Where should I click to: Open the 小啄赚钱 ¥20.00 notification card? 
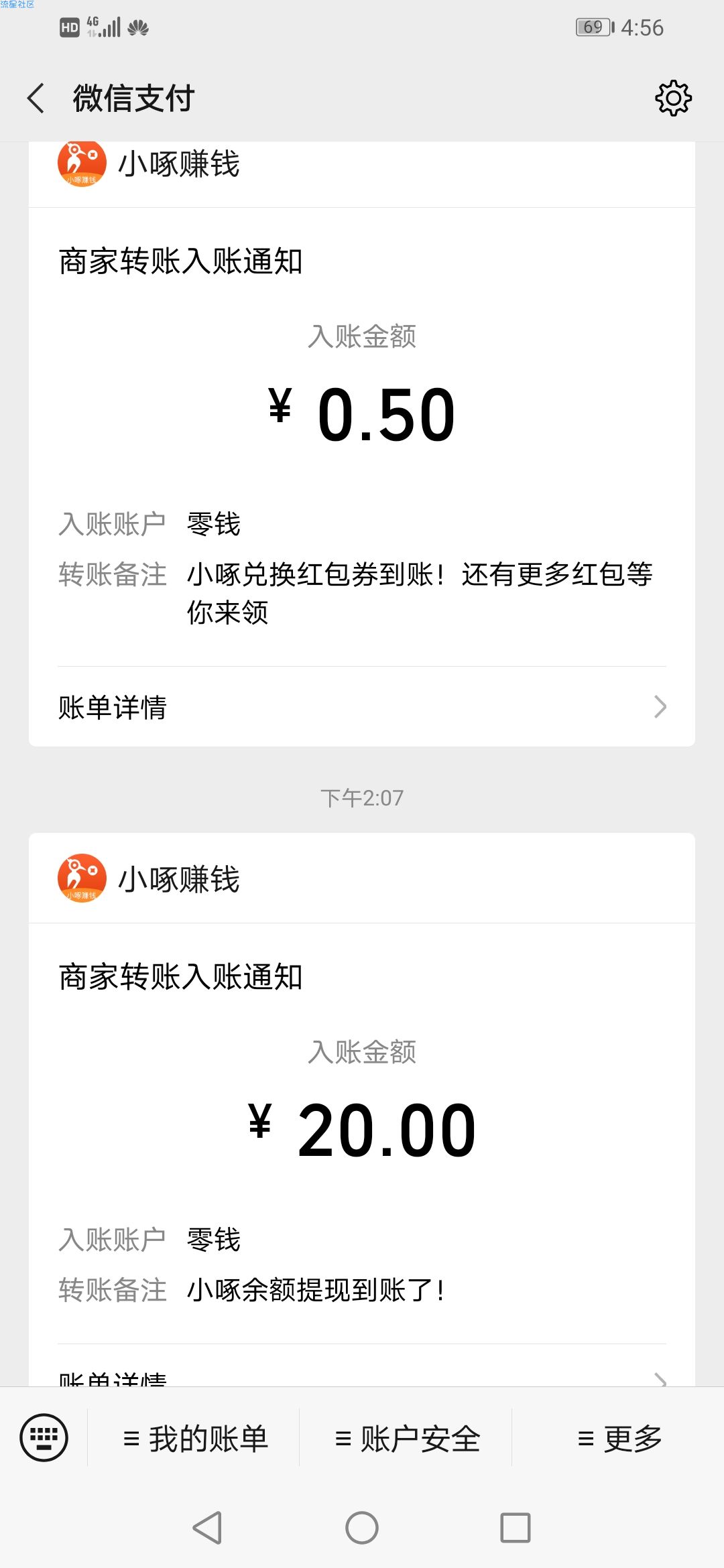tap(362, 1110)
